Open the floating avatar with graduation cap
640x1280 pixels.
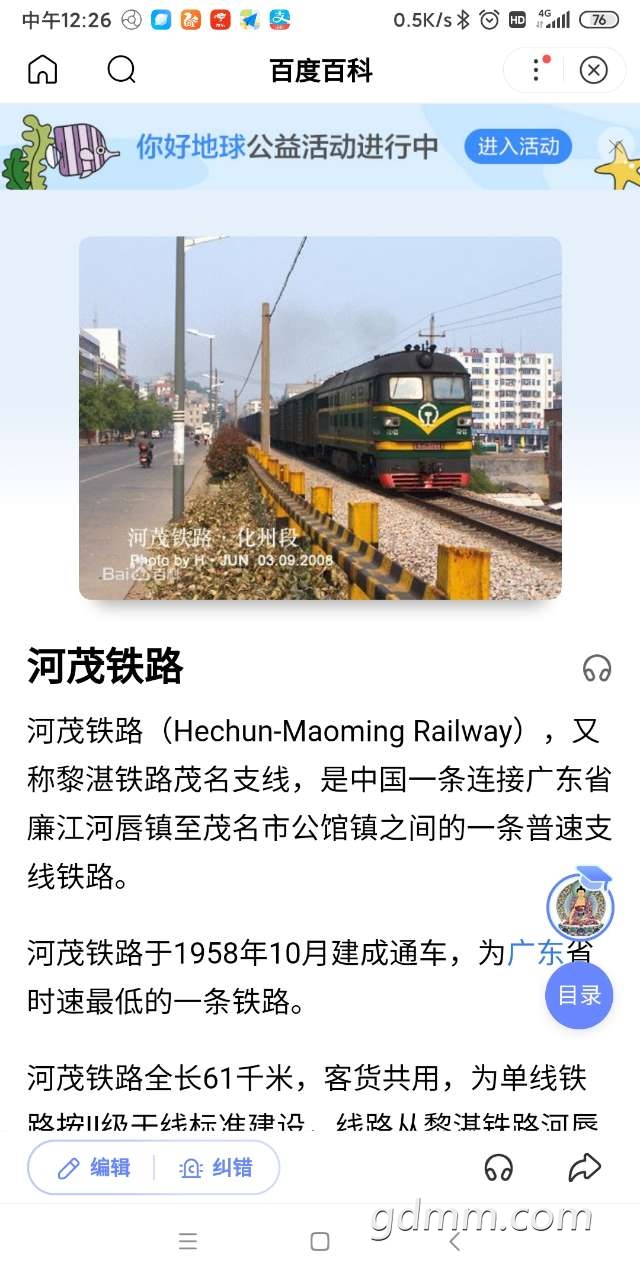[579, 905]
